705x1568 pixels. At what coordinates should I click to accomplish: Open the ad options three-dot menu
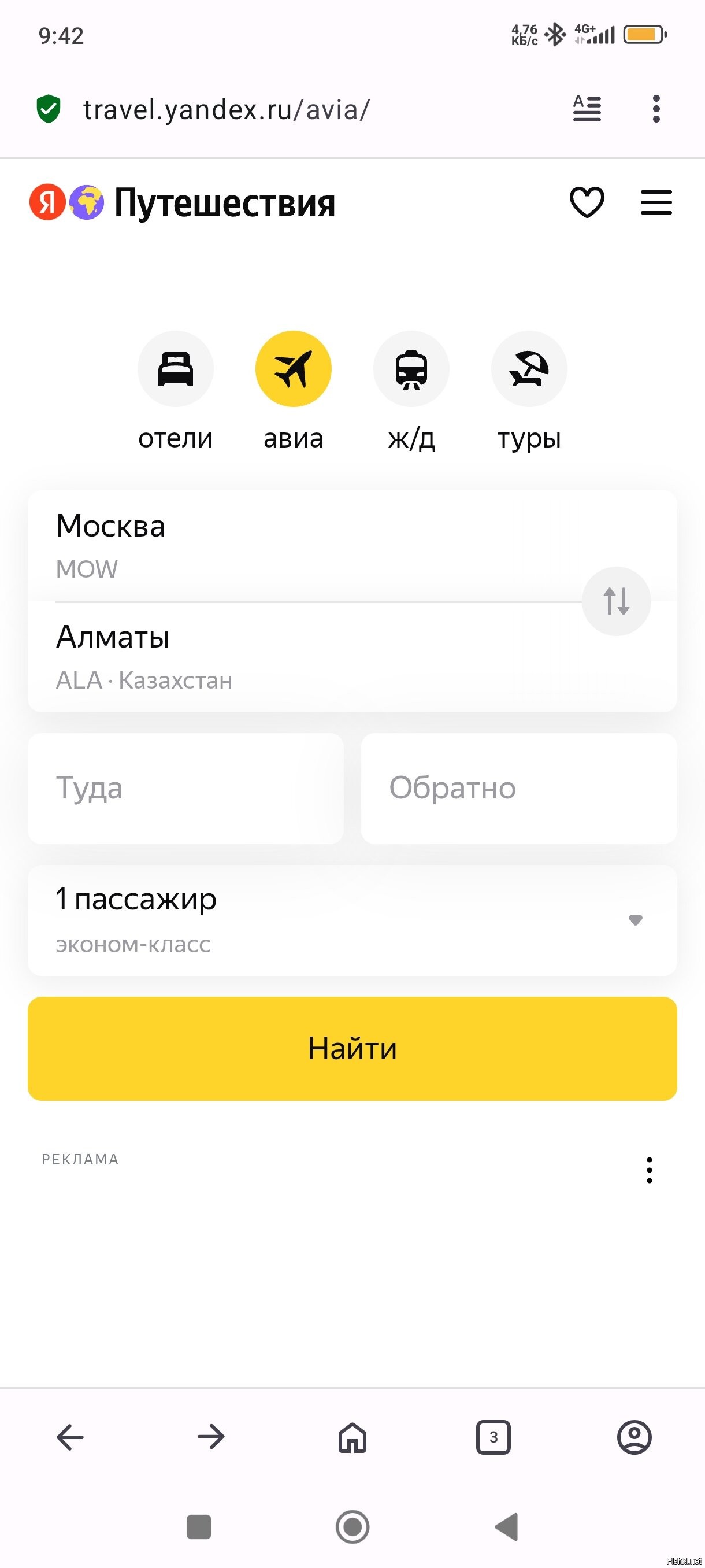click(649, 1170)
